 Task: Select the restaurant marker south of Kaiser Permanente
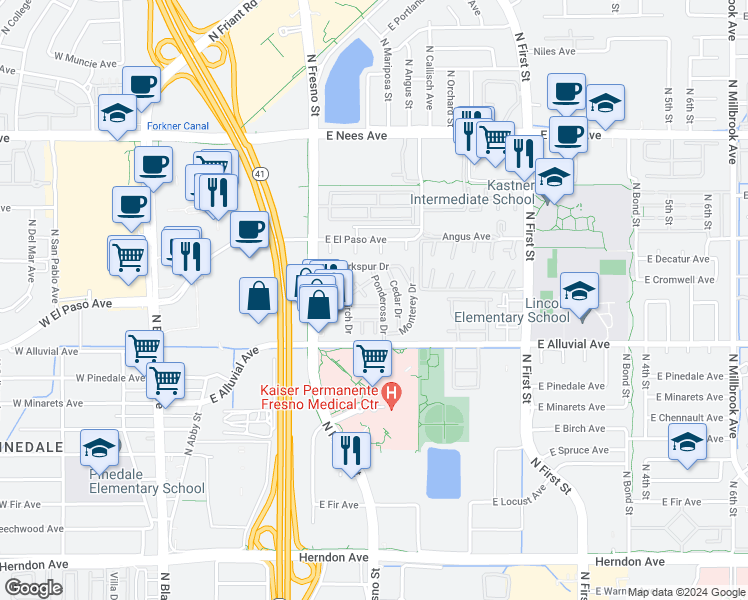(351, 450)
